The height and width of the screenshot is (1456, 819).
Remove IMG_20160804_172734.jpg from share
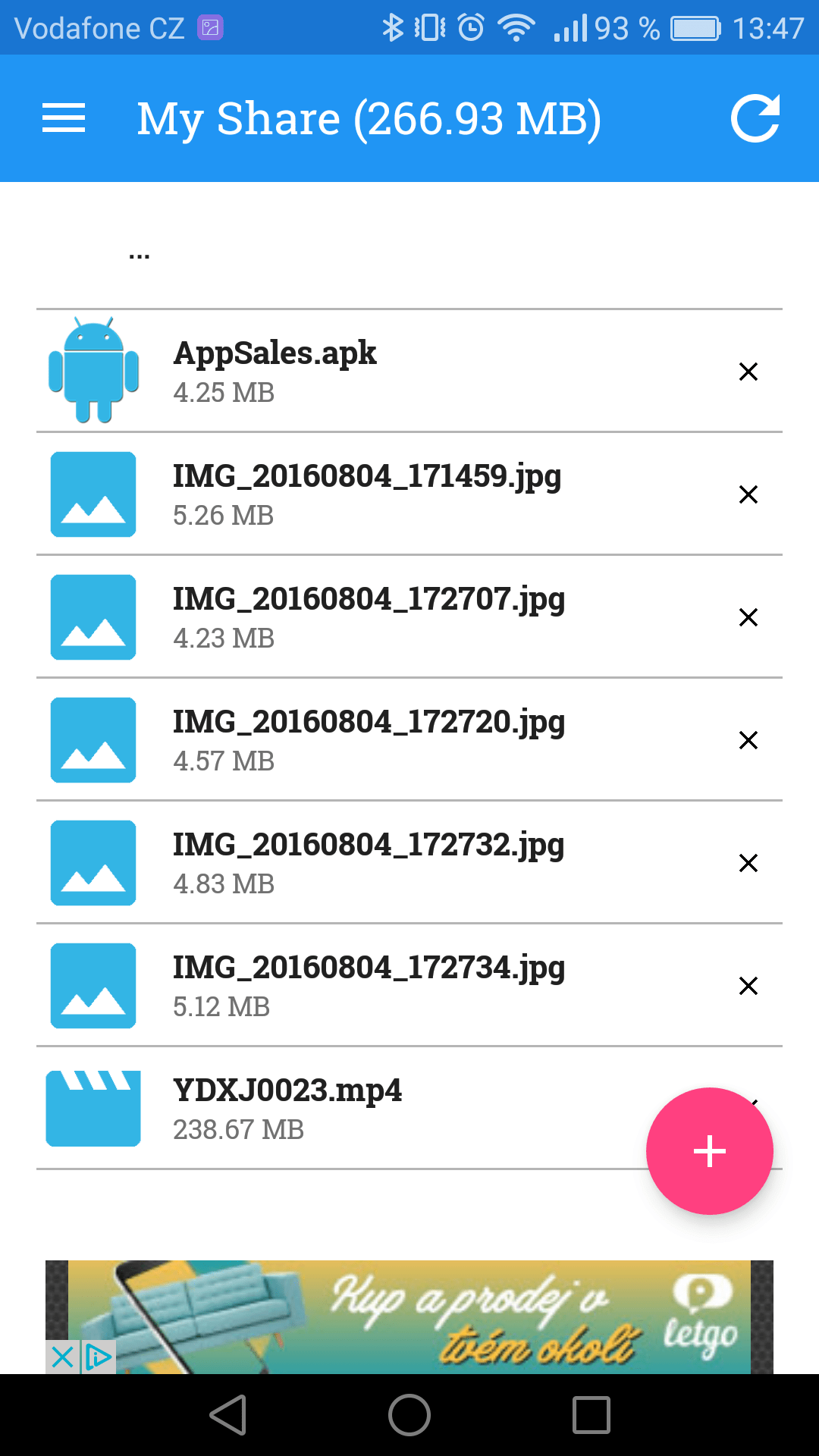coord(748,986)
